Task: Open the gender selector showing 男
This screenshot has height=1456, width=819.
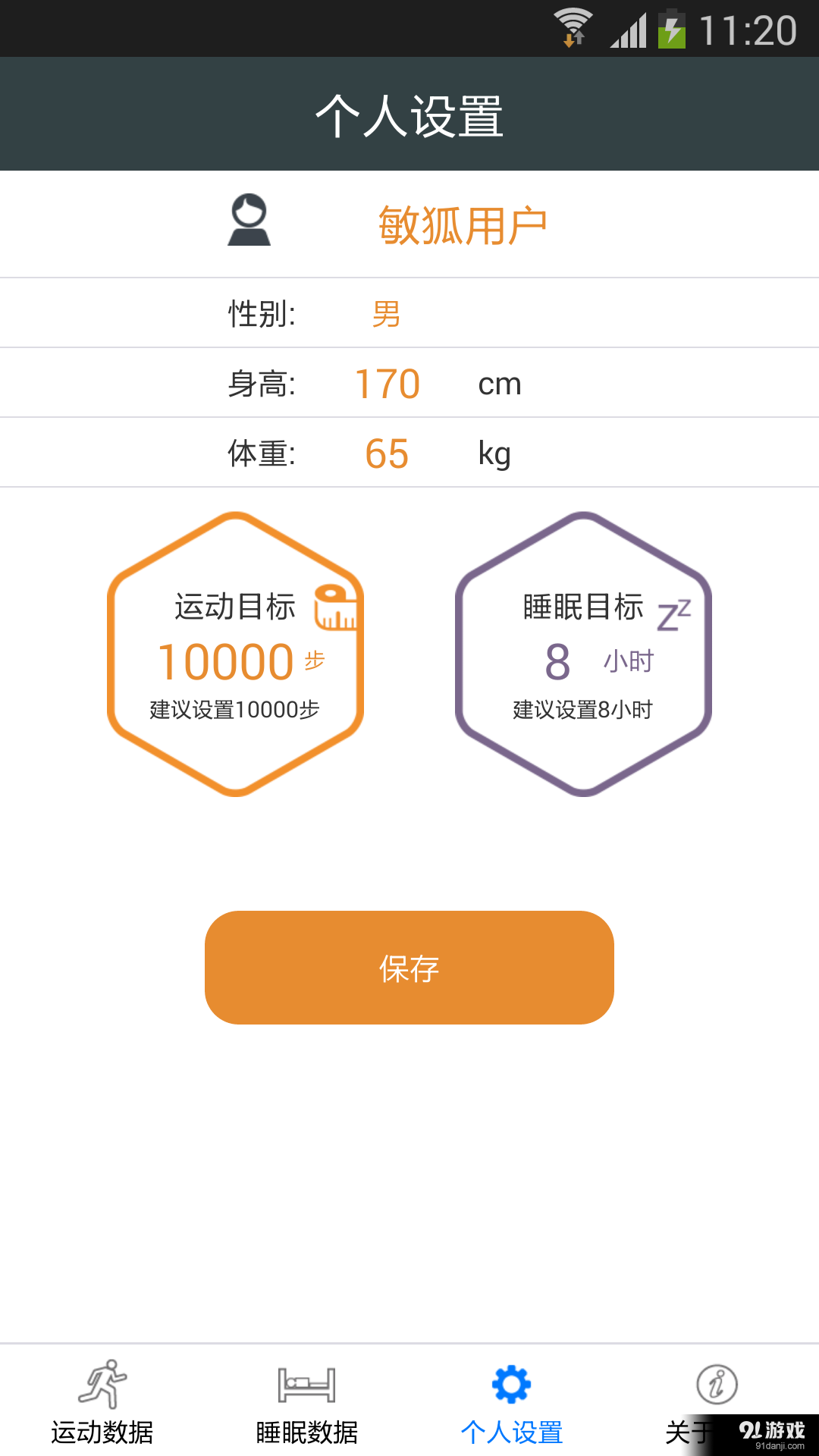Action: (x=387, y=313)
